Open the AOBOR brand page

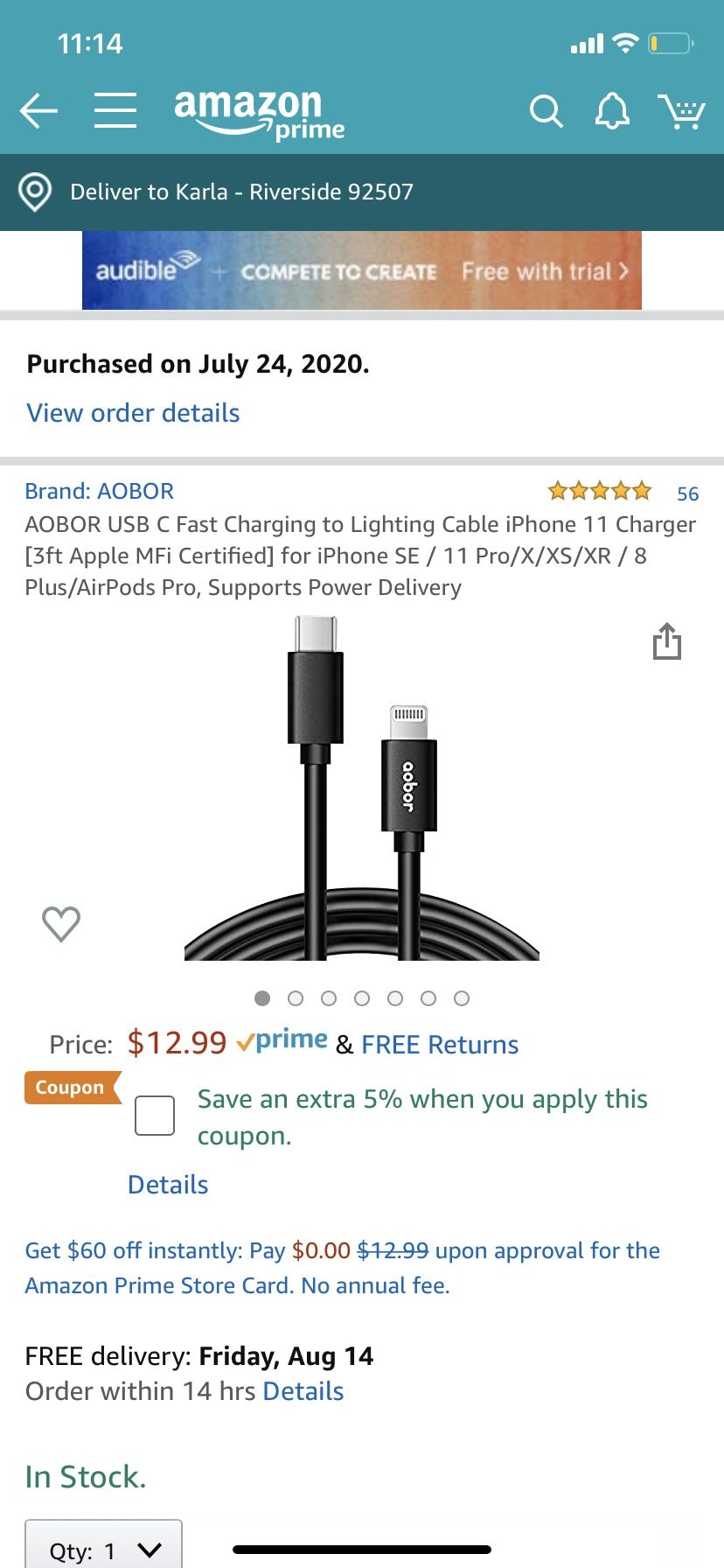[99, 491]
